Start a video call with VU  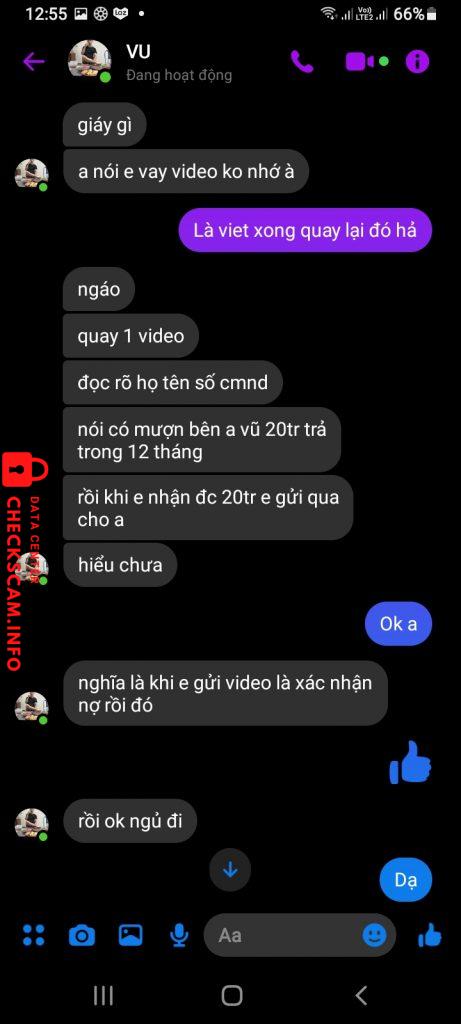coord(360,61)
